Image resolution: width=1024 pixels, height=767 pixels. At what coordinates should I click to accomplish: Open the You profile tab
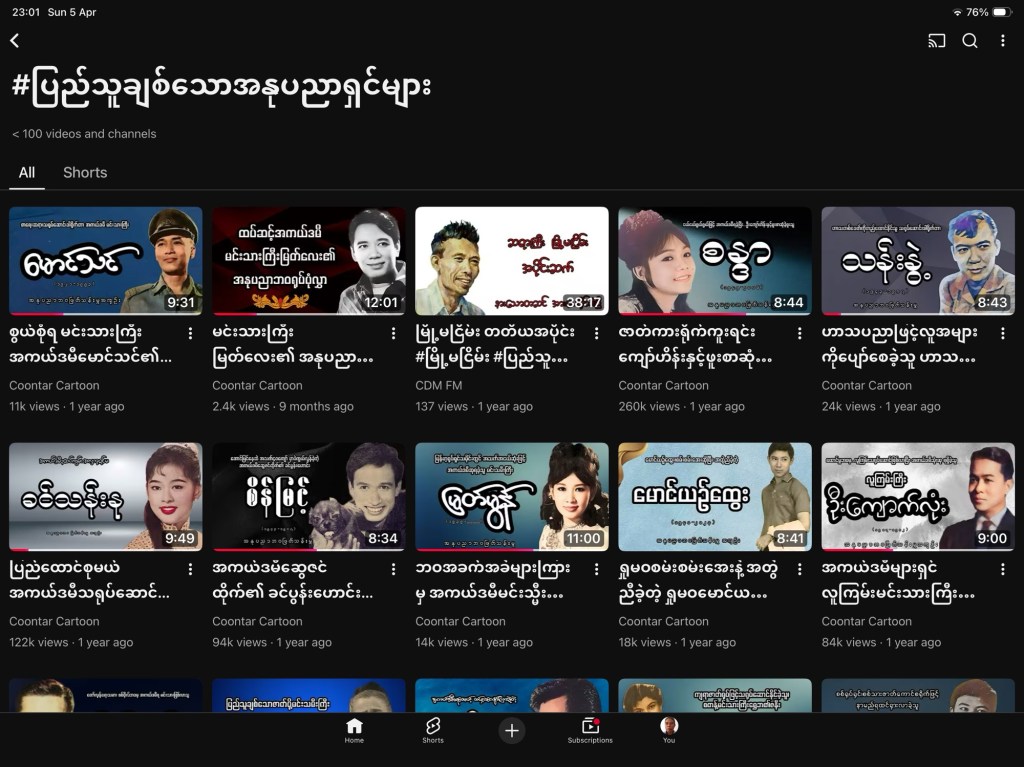[669, 731]
